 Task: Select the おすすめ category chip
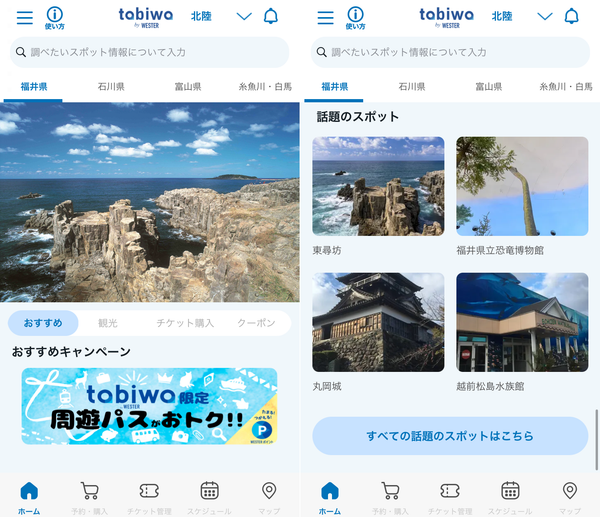pyautogui.click(x=43, y=323)
